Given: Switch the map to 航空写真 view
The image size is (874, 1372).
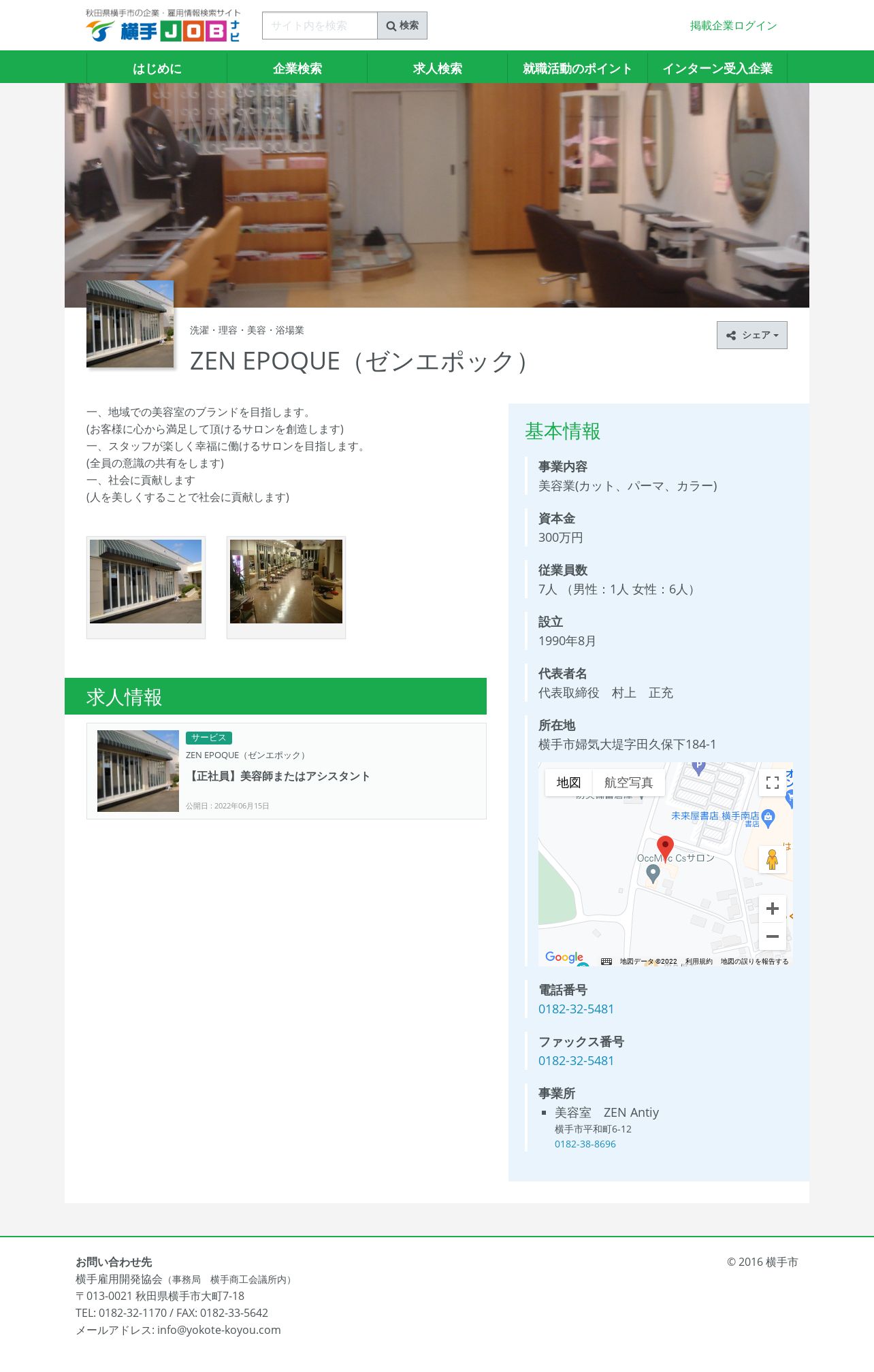Looking at the screenshot, I should [628, 783].
